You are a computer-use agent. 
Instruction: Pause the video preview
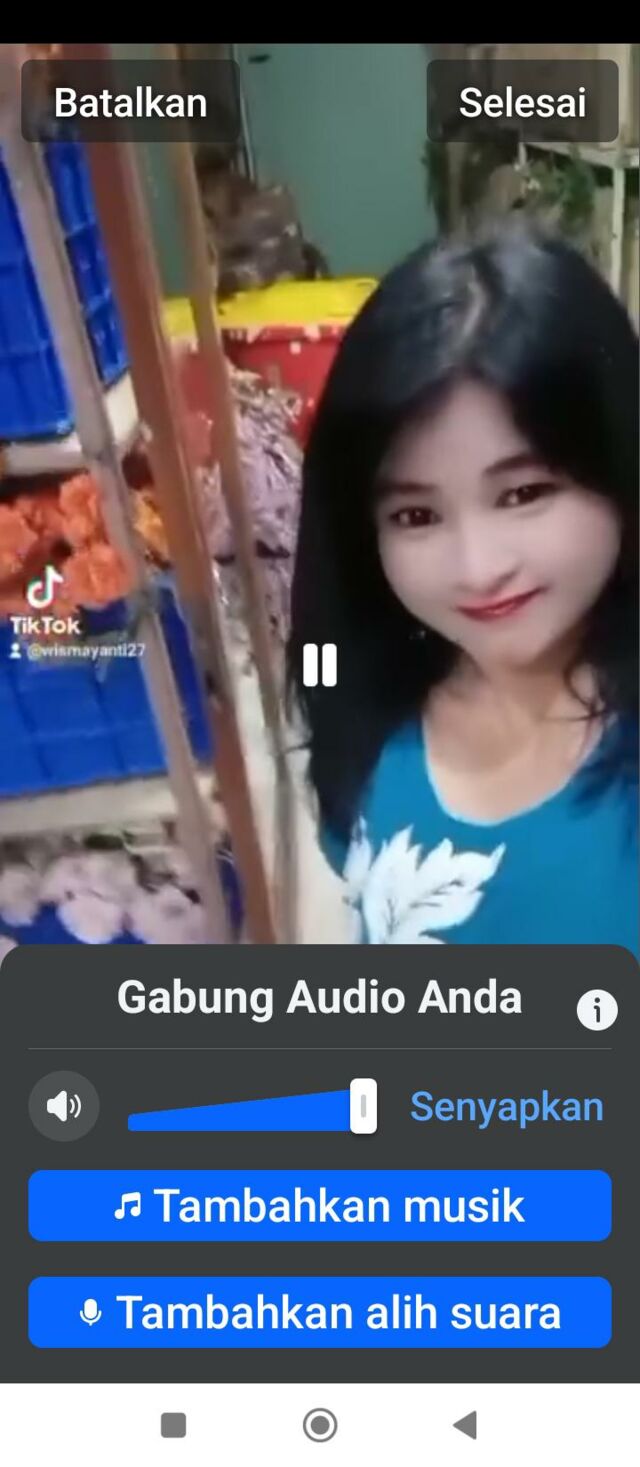click(x=320, y=665)
